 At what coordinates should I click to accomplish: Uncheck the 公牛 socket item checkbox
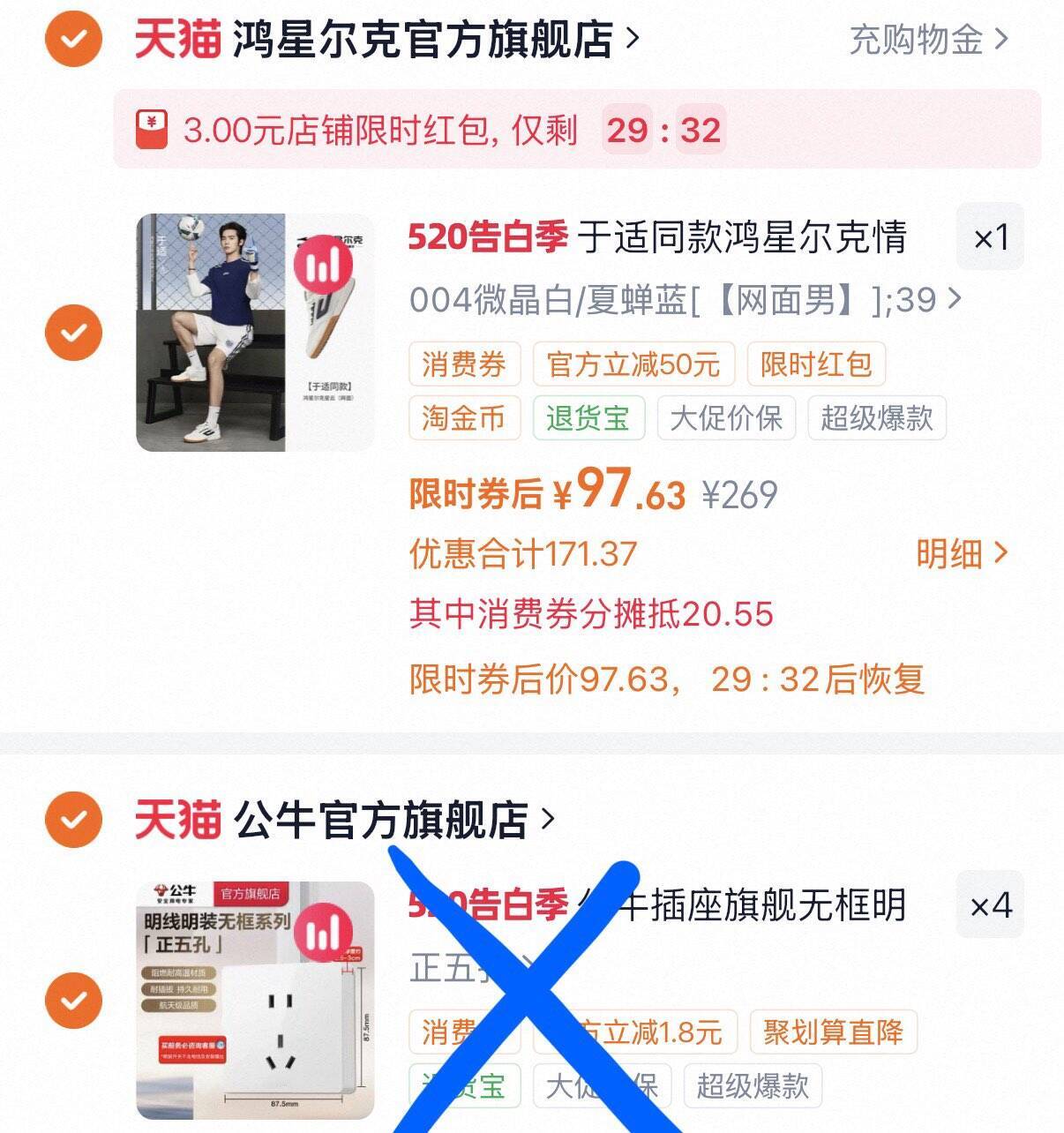coord(74,1001)
